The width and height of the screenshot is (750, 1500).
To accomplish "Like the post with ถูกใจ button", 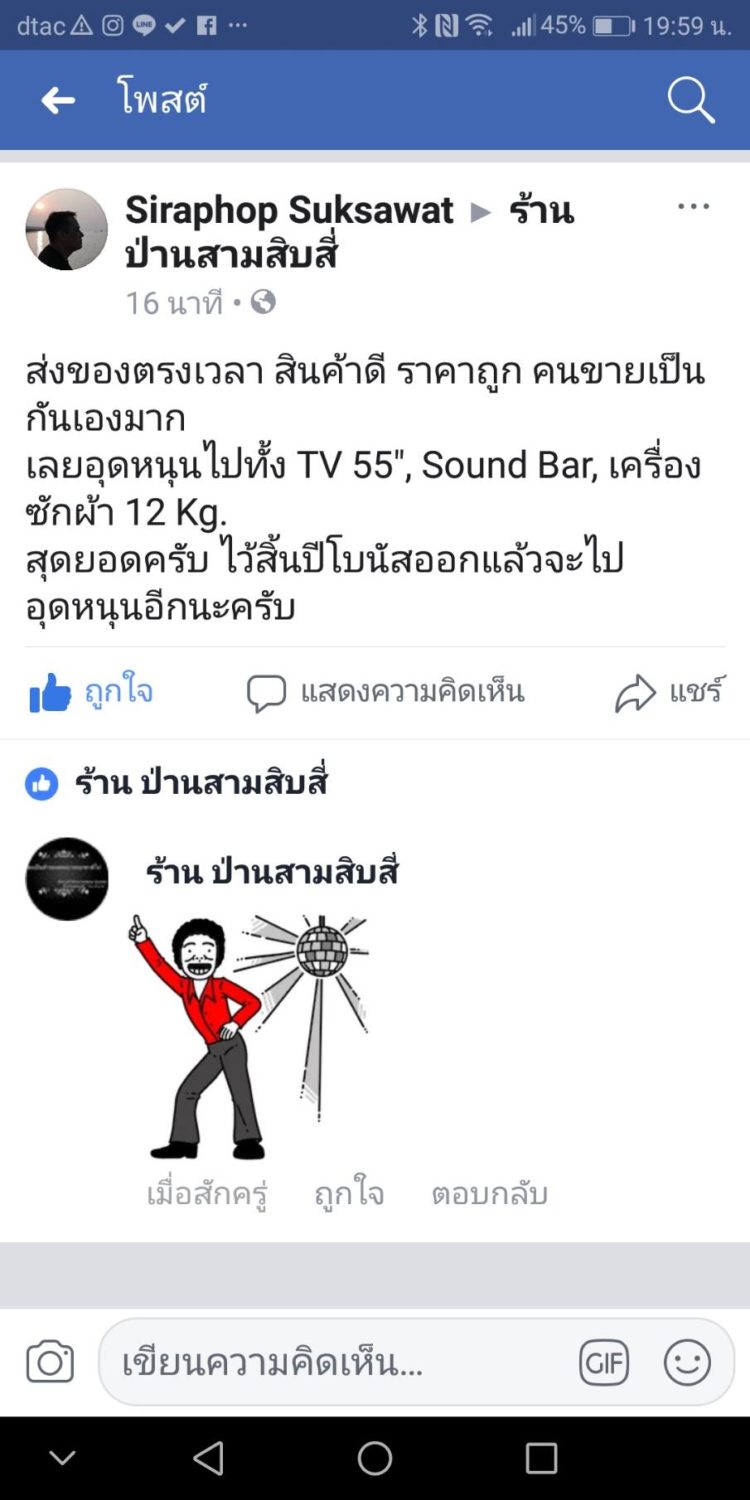I will [x=91, y=692].
